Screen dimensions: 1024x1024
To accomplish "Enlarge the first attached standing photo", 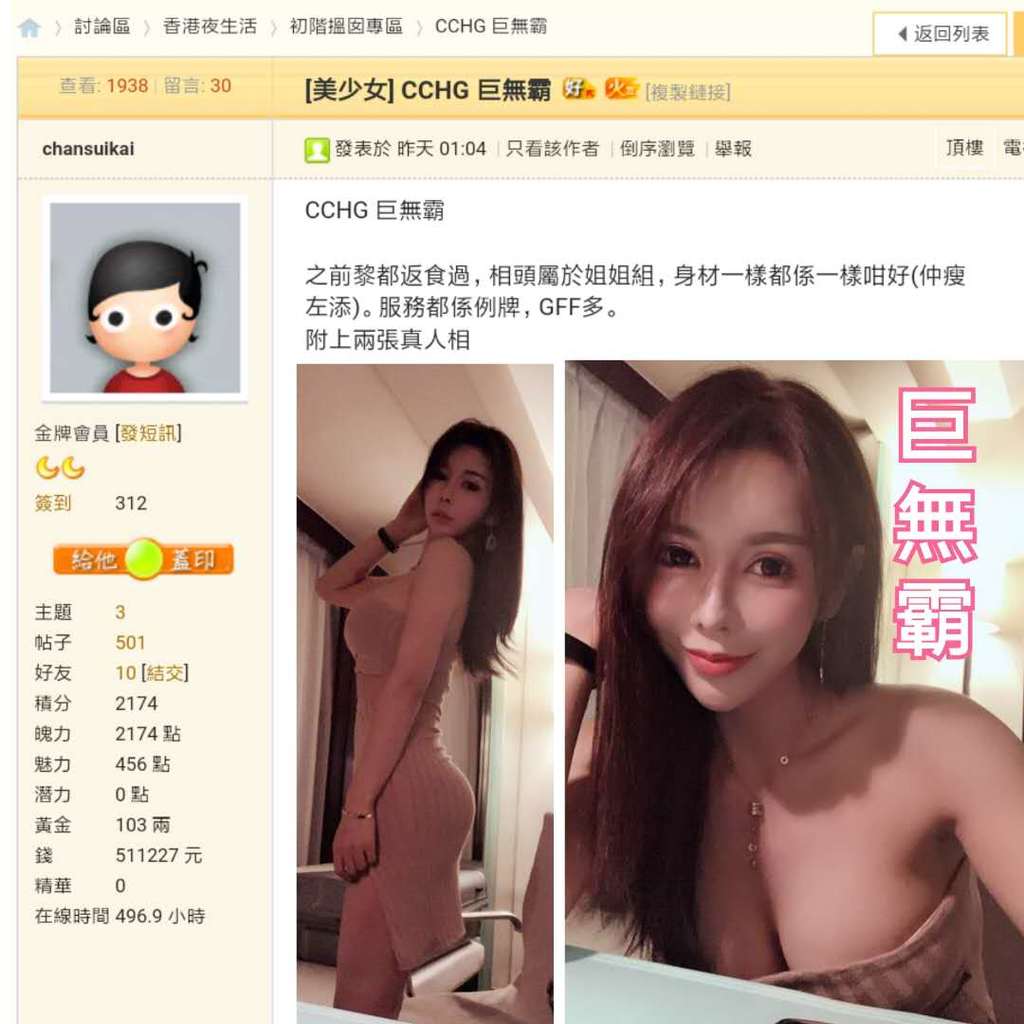I will (425, 690).
